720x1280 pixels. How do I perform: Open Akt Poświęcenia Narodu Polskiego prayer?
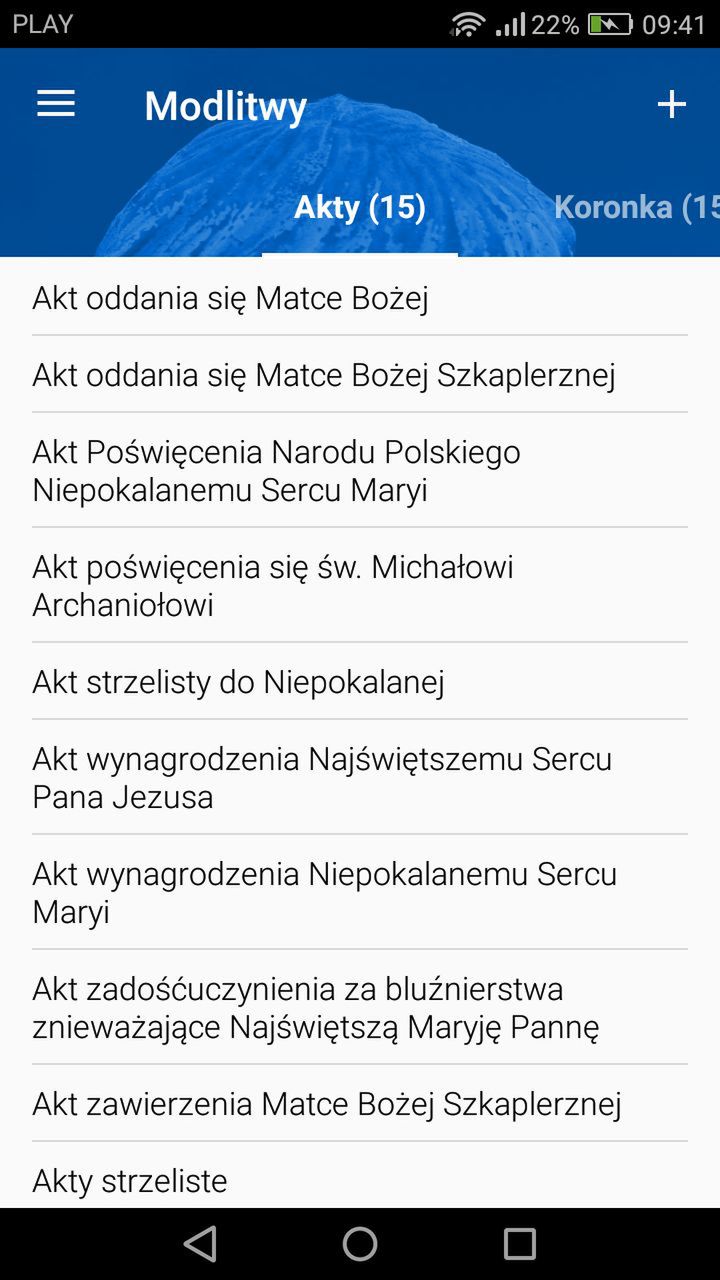click(360, 470)
